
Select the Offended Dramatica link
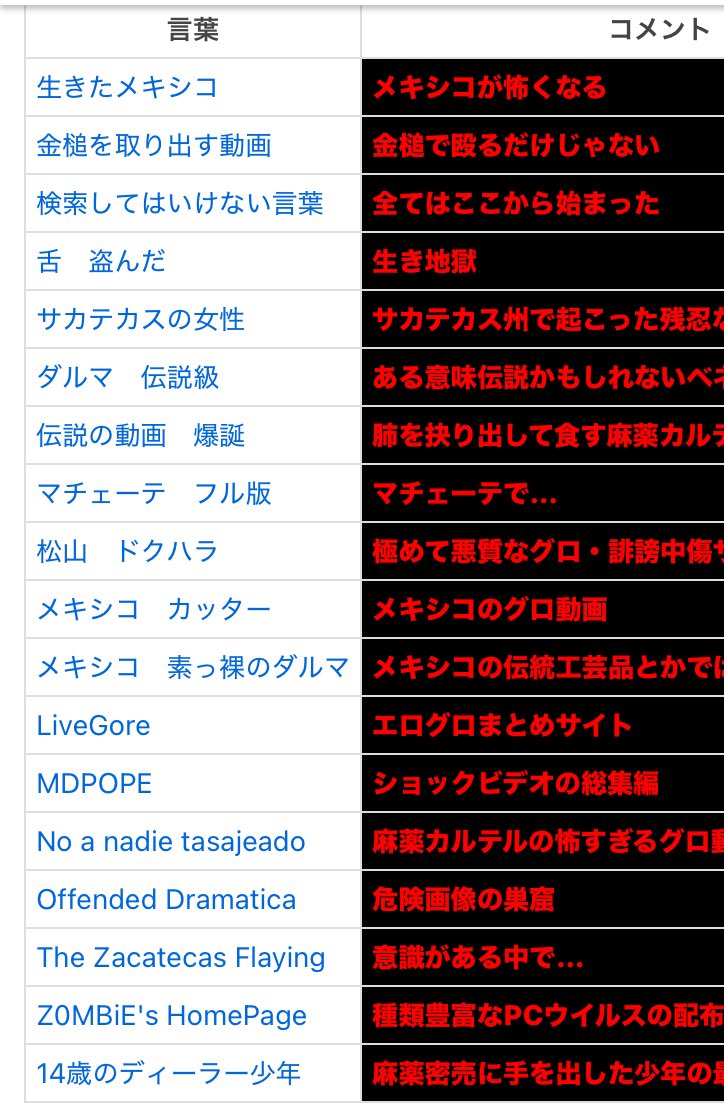click(x=167, y=900)
